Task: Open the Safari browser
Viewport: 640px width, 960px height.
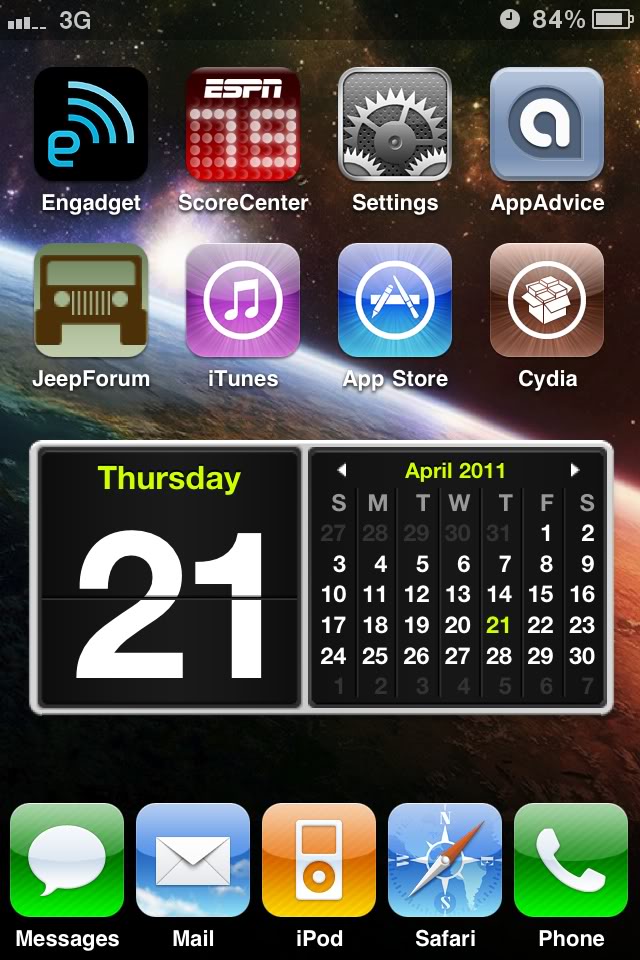Action: pyautogui.click(x=445, y=860)
